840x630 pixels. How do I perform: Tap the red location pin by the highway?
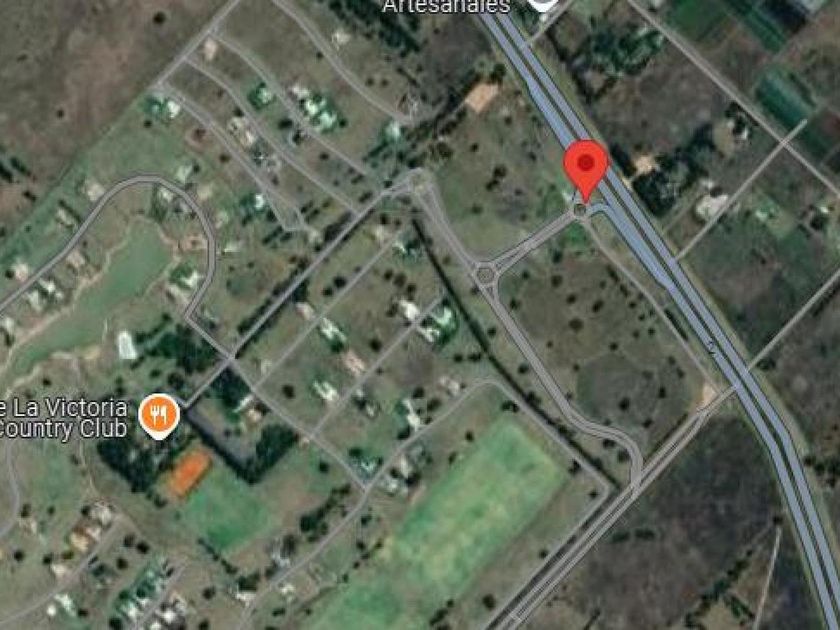click(x=586, y=169)
